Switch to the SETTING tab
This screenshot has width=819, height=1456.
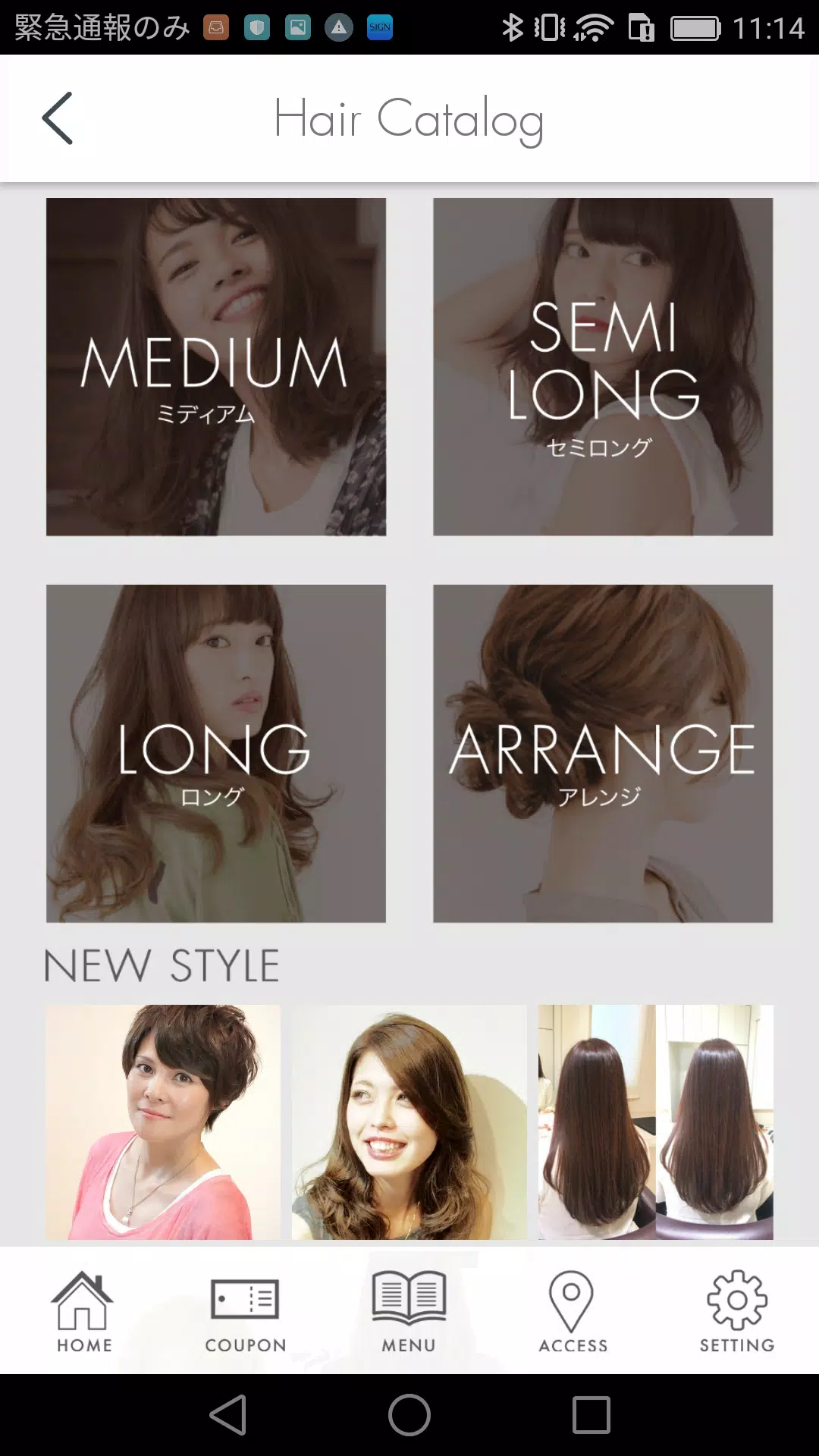tap(736, 1312)
